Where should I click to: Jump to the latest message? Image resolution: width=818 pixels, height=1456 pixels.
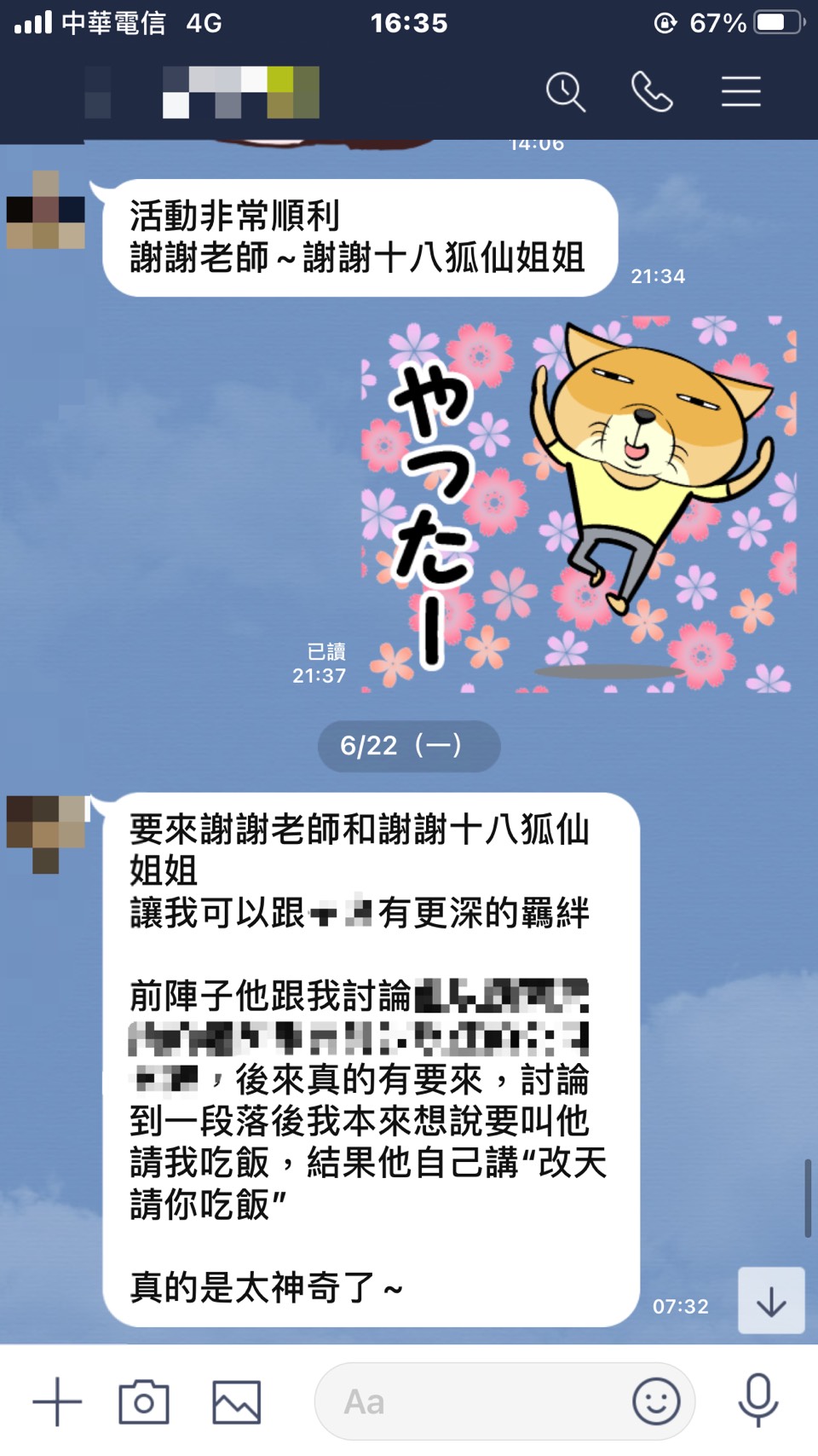(x=771, y=1301)
